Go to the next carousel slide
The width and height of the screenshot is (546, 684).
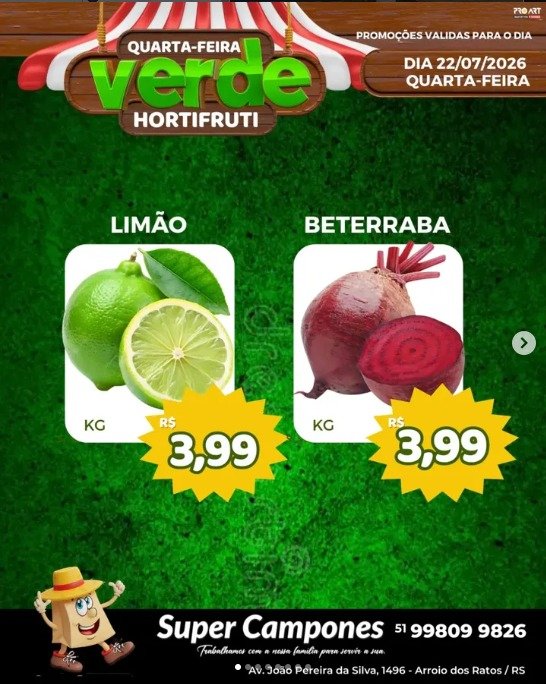tap(524, 343)
